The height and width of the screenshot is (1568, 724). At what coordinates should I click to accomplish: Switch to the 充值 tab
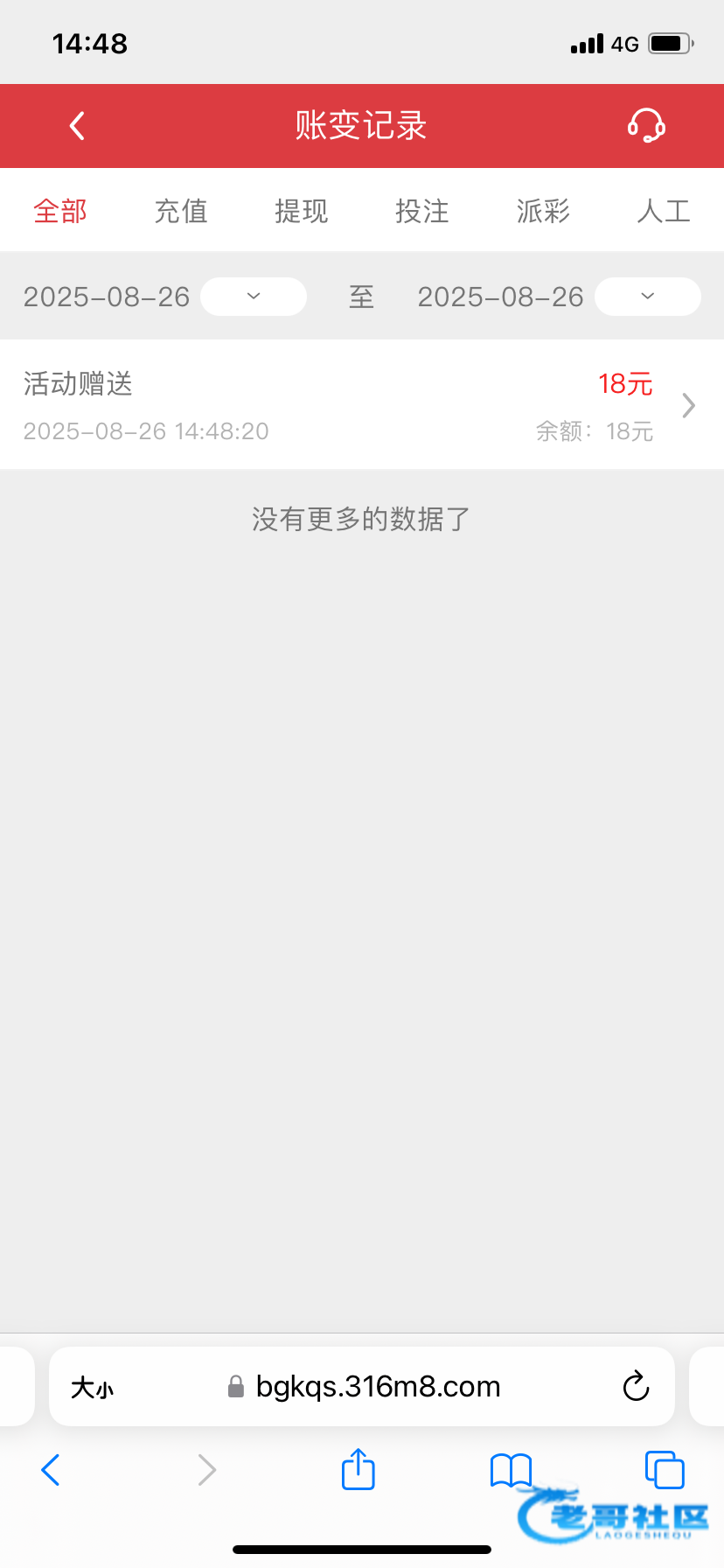coord(181,211)
